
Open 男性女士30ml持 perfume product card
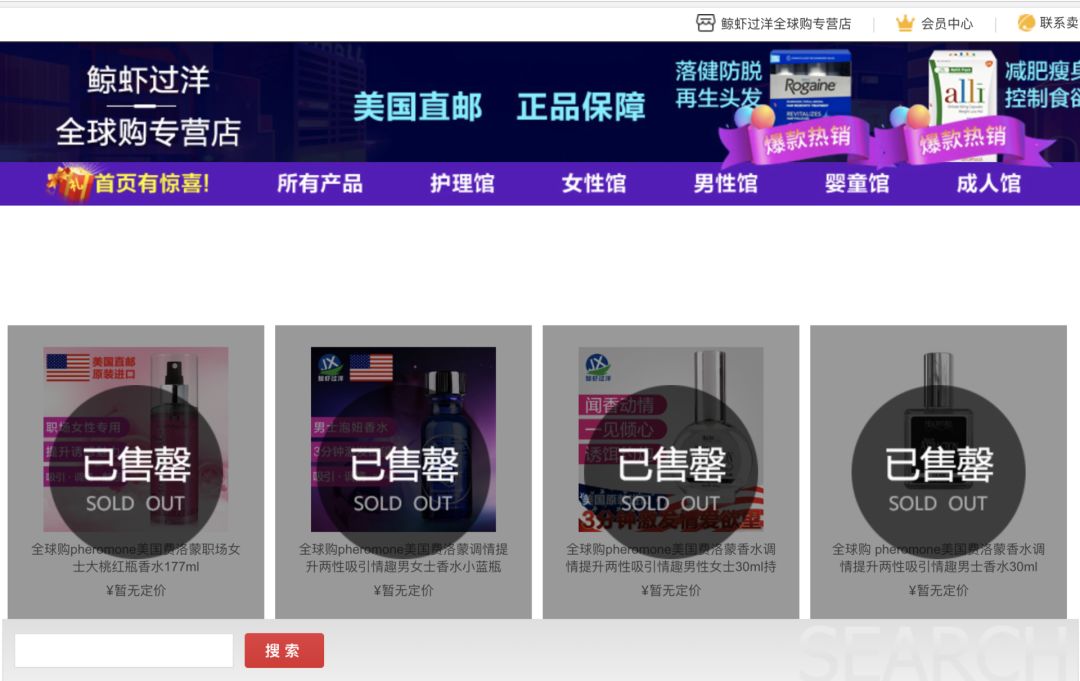coord(670,470)
